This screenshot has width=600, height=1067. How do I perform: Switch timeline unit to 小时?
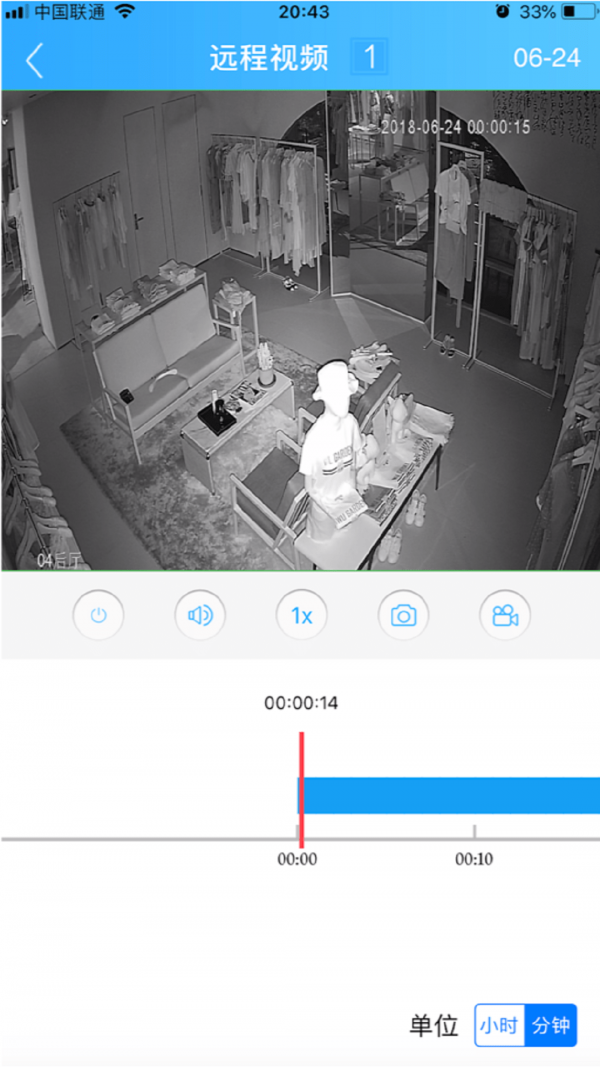point(500,1026)
